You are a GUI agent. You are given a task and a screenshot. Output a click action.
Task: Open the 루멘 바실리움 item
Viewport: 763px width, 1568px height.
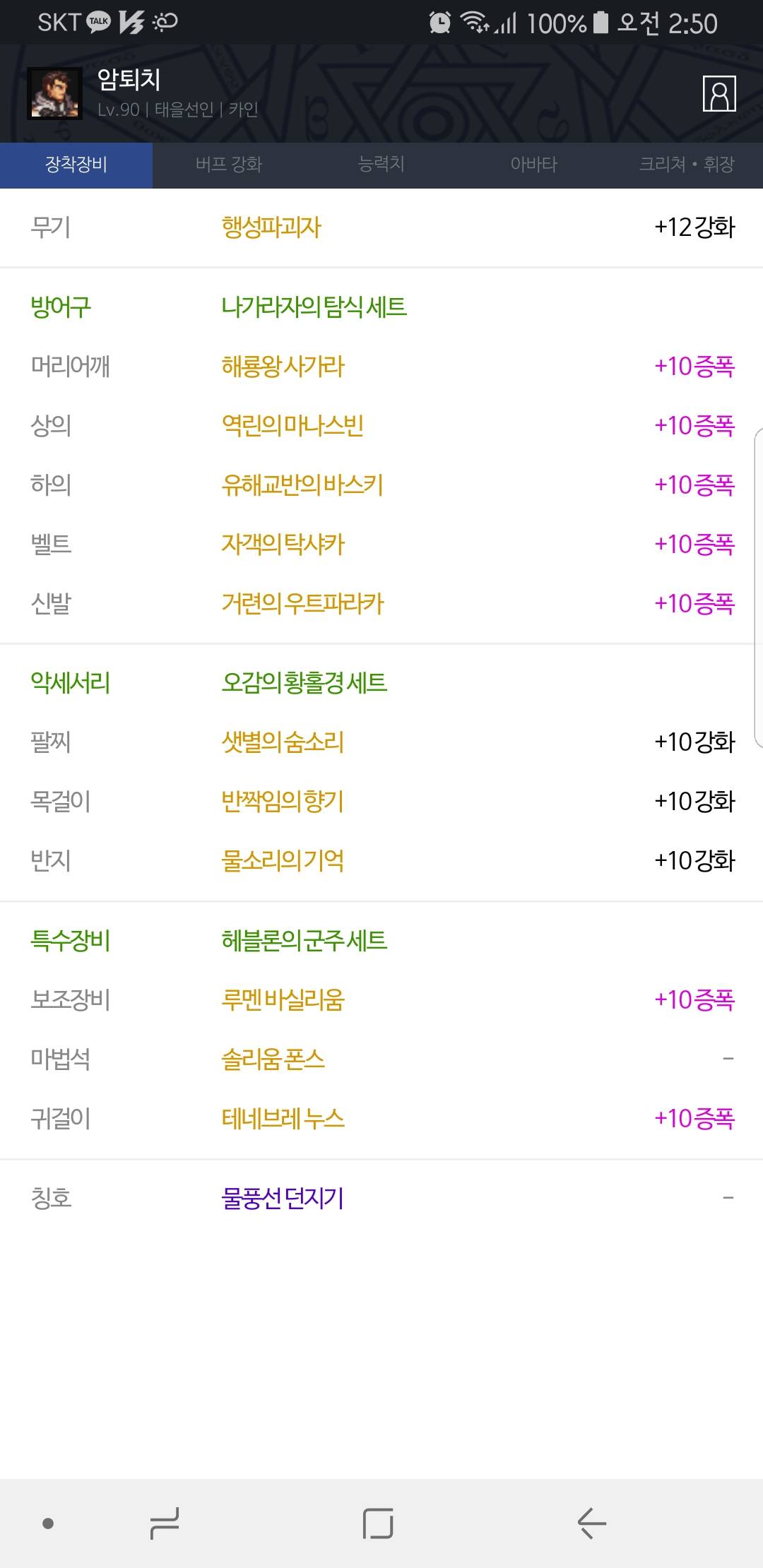point(283,1000)
